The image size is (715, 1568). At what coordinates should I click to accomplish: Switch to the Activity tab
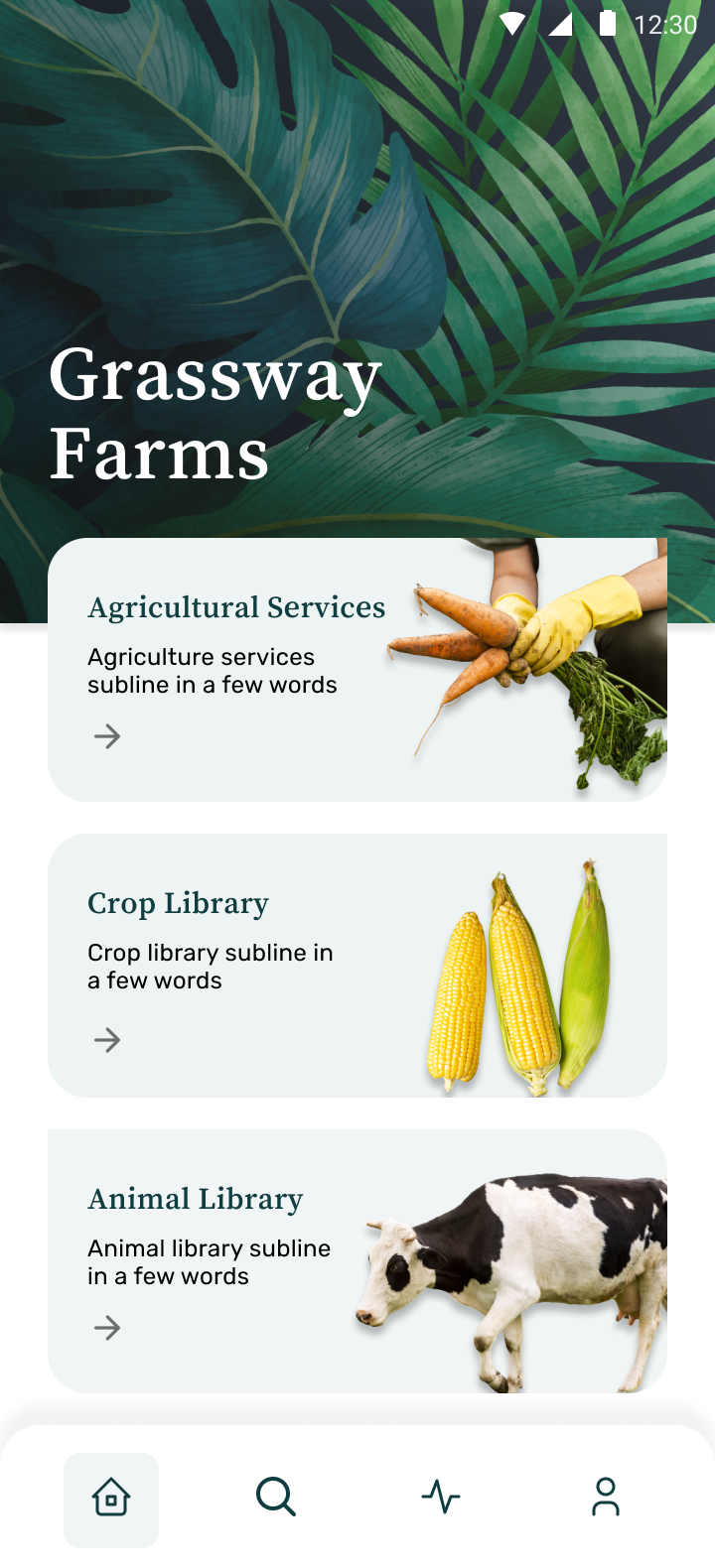tap(441, 1497)
